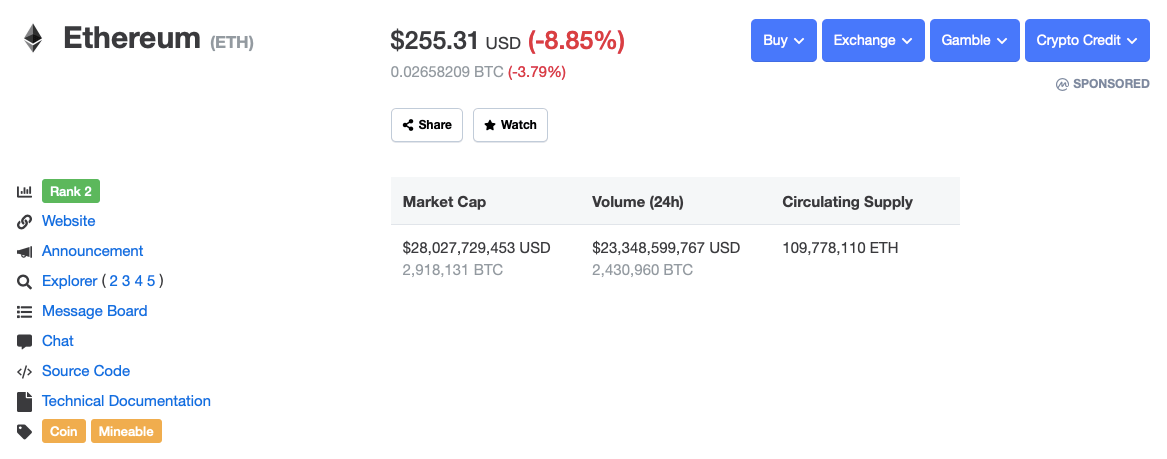Open the Technical Documentation link
1167x459 pixels.
click(126, 401)
